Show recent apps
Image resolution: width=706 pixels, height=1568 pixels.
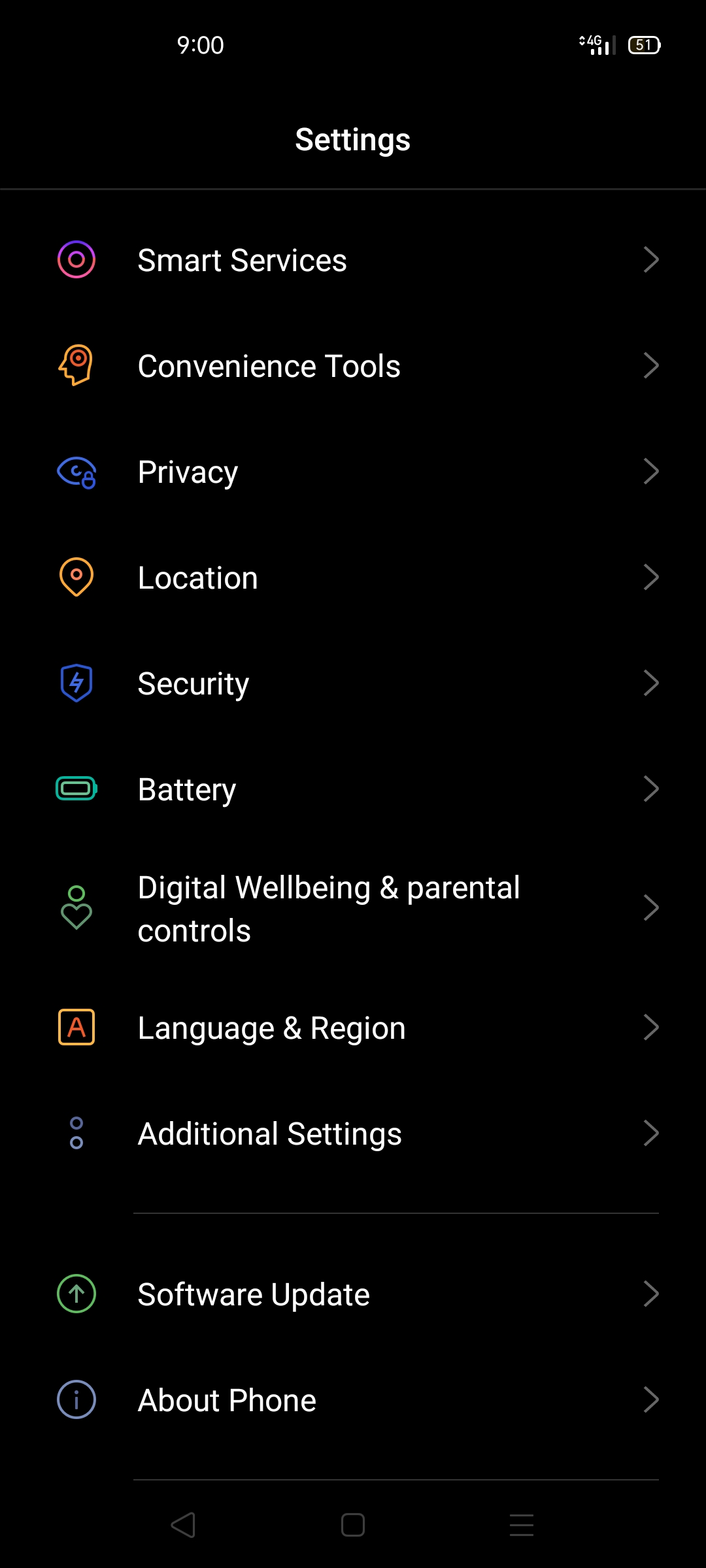[x=522, y=1526]
